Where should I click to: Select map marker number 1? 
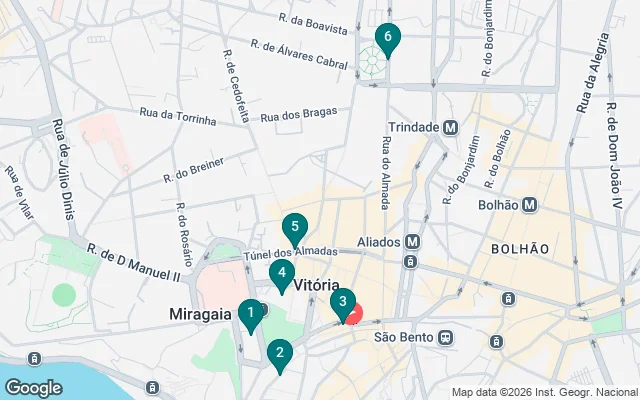pos(250,314)
